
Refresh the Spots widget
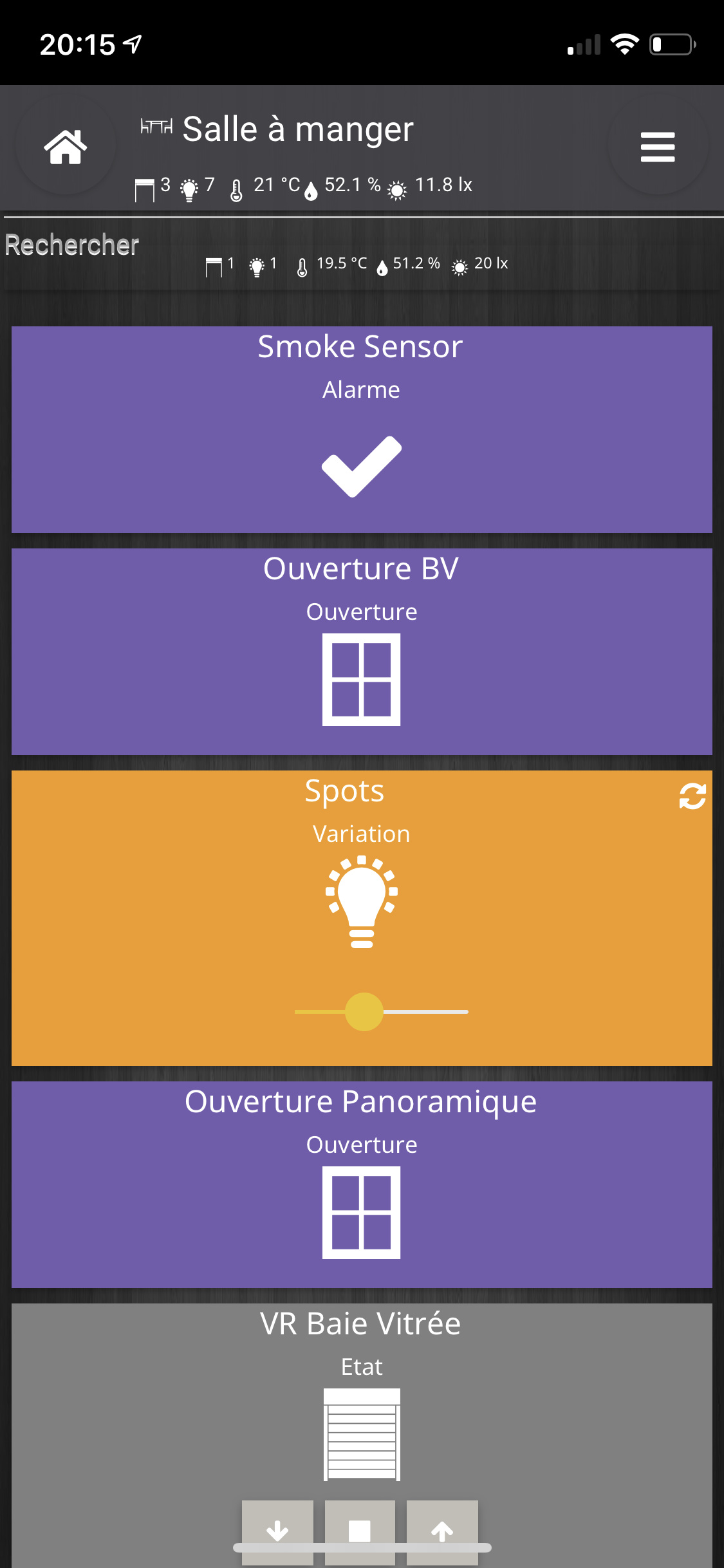point(692,796)
